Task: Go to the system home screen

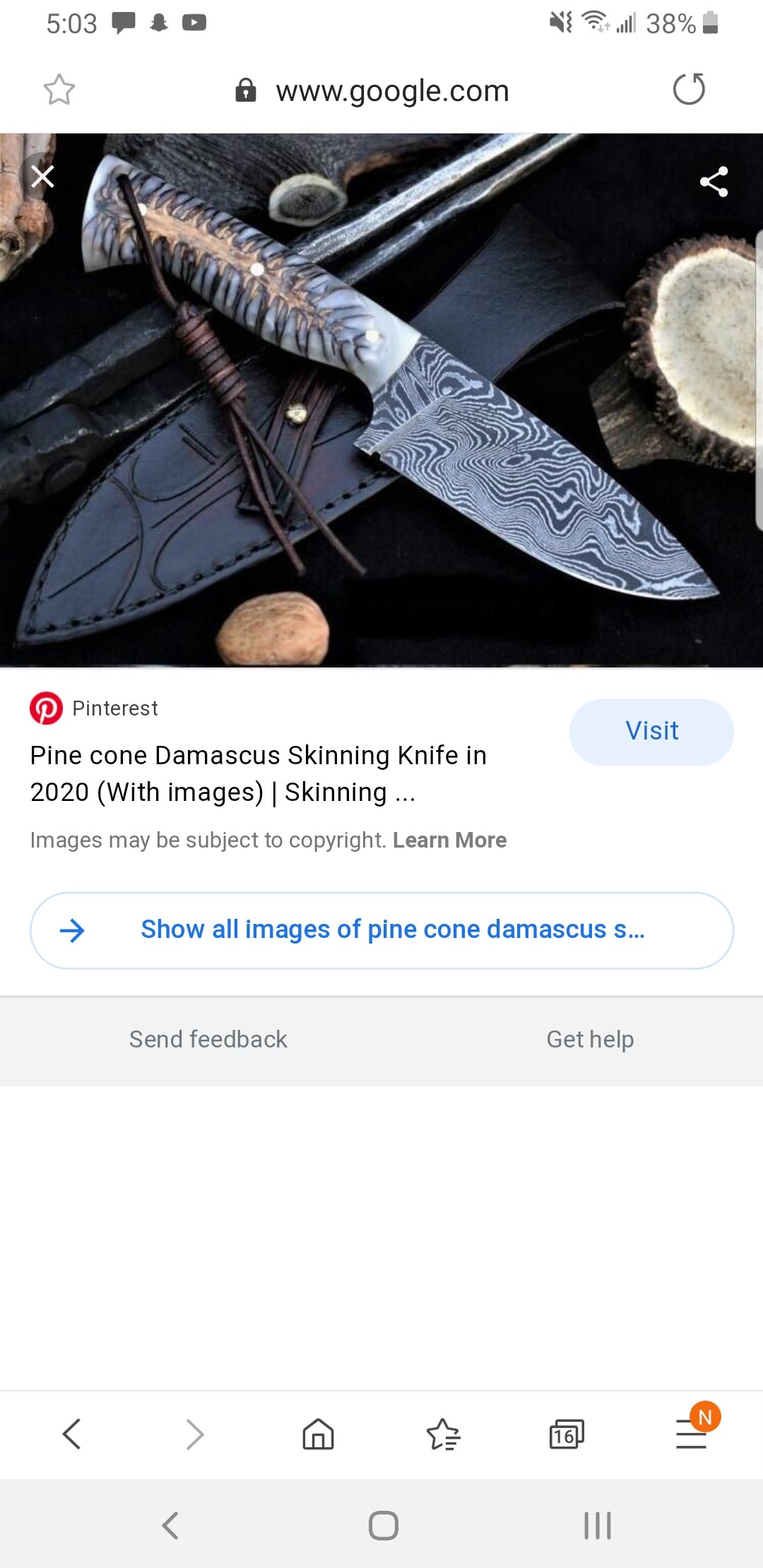Action: pos(383,1526)
